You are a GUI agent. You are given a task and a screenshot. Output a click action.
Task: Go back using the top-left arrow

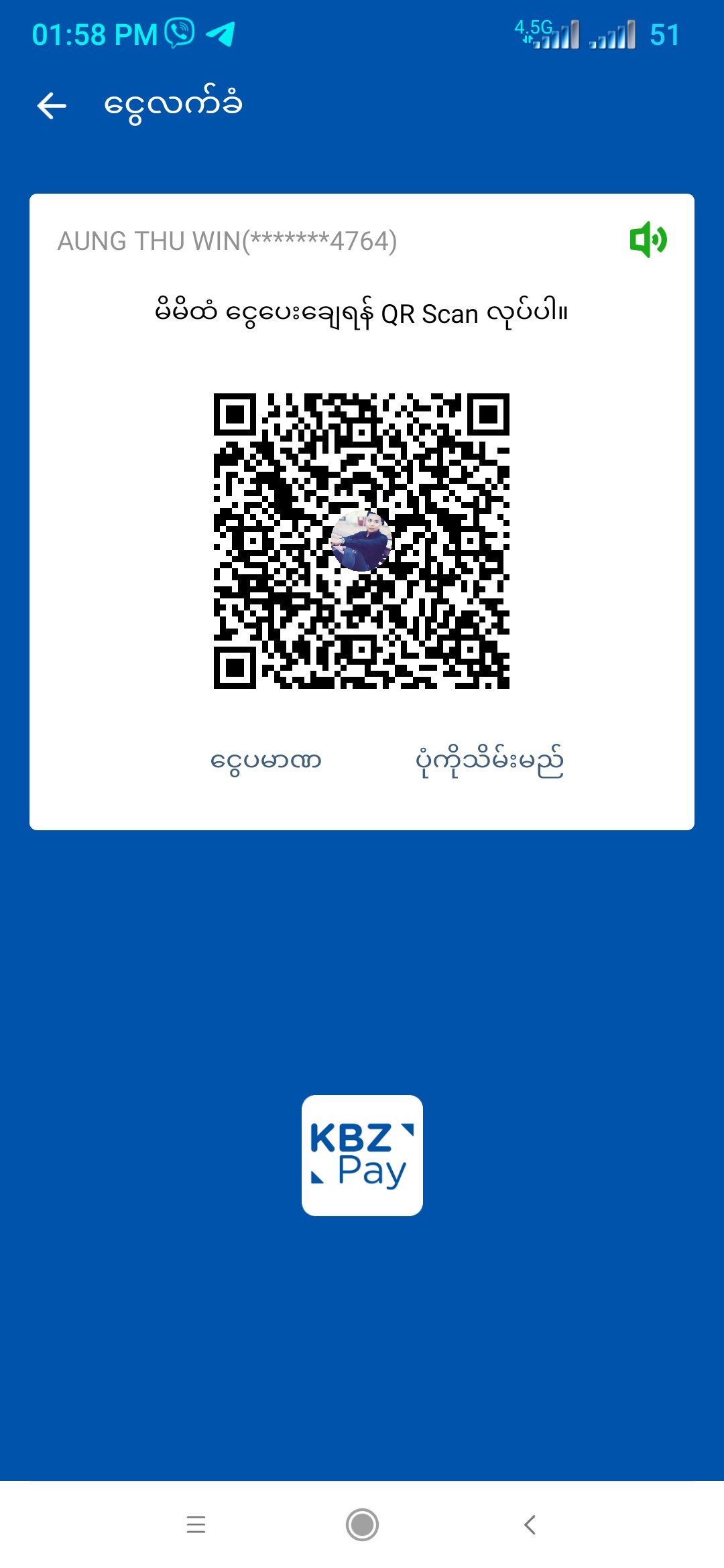pyautogui.click(x=52, y=106)
